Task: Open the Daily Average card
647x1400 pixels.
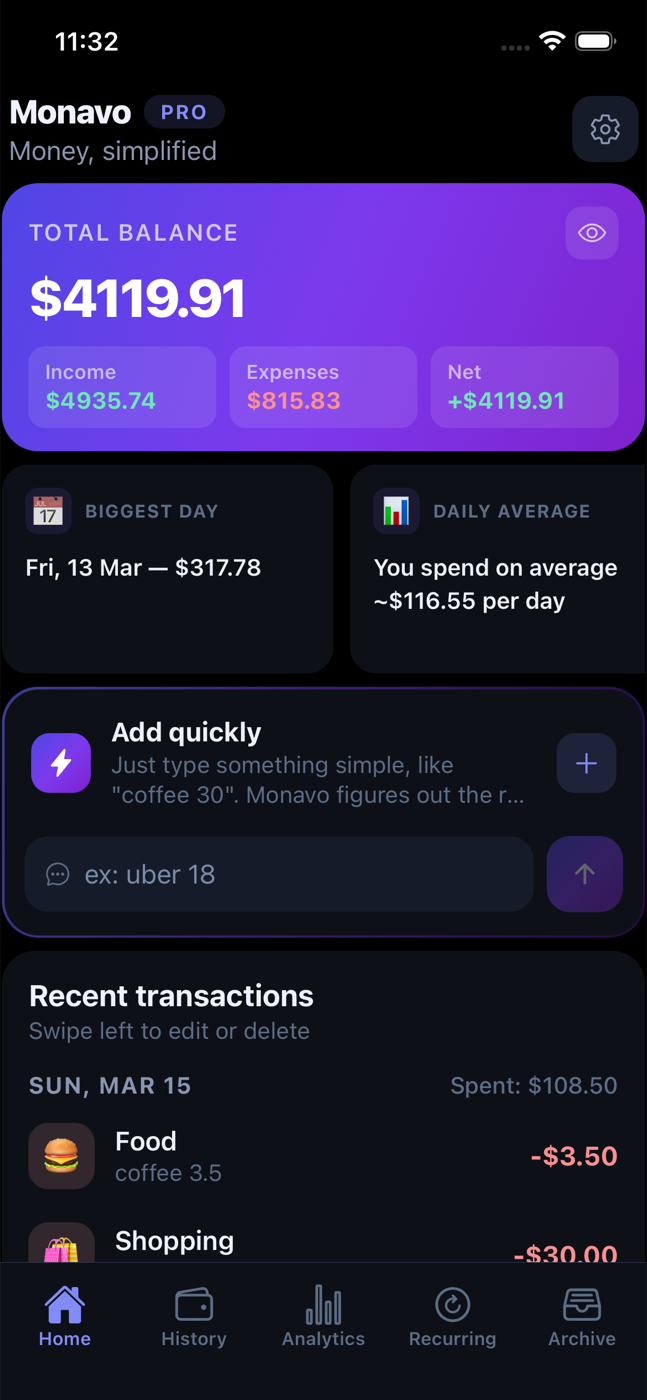Action: pyautogui.click(x=498, y=568)
